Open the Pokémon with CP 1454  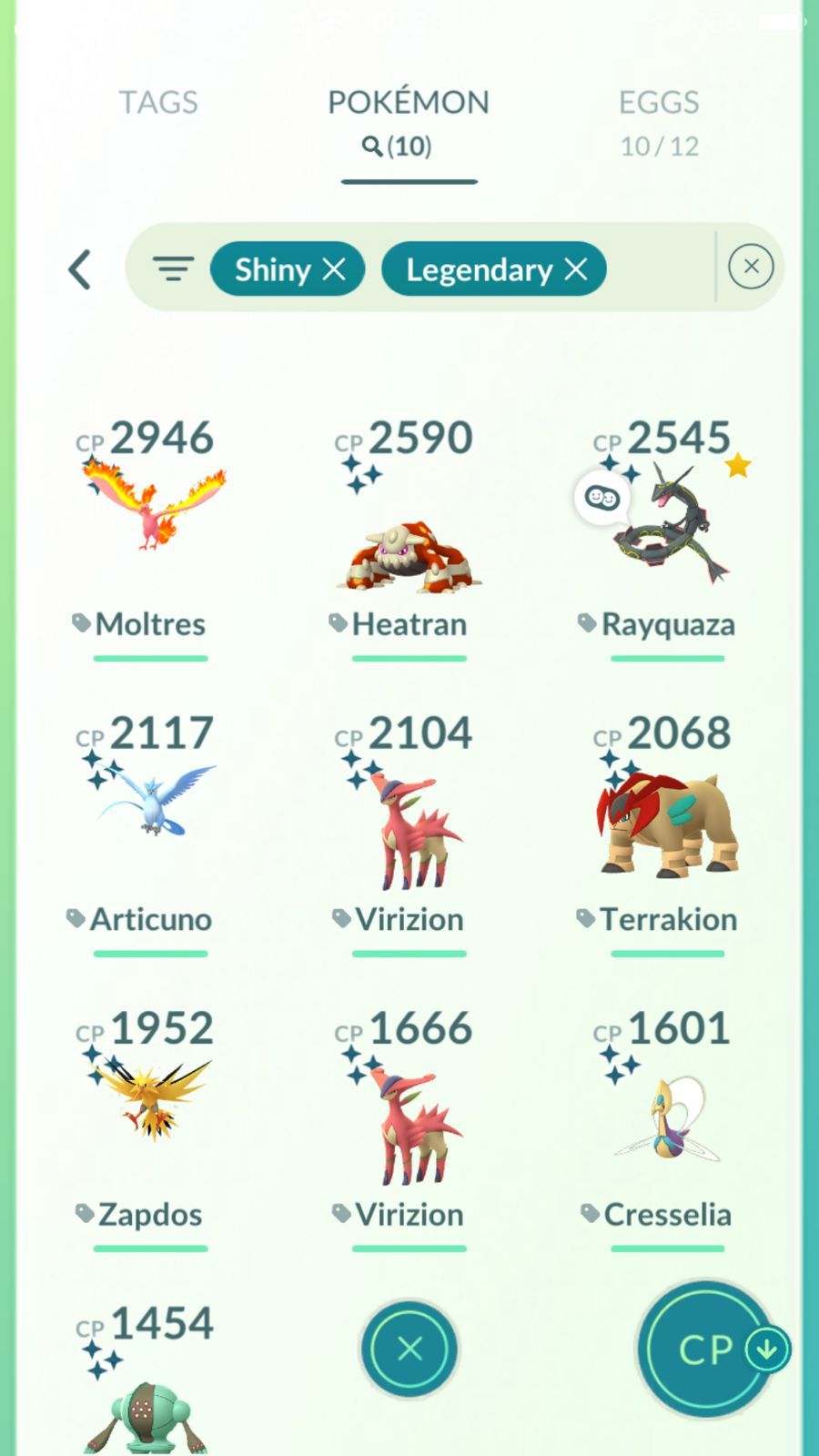pyautogui.click(x=147, y=1401)
